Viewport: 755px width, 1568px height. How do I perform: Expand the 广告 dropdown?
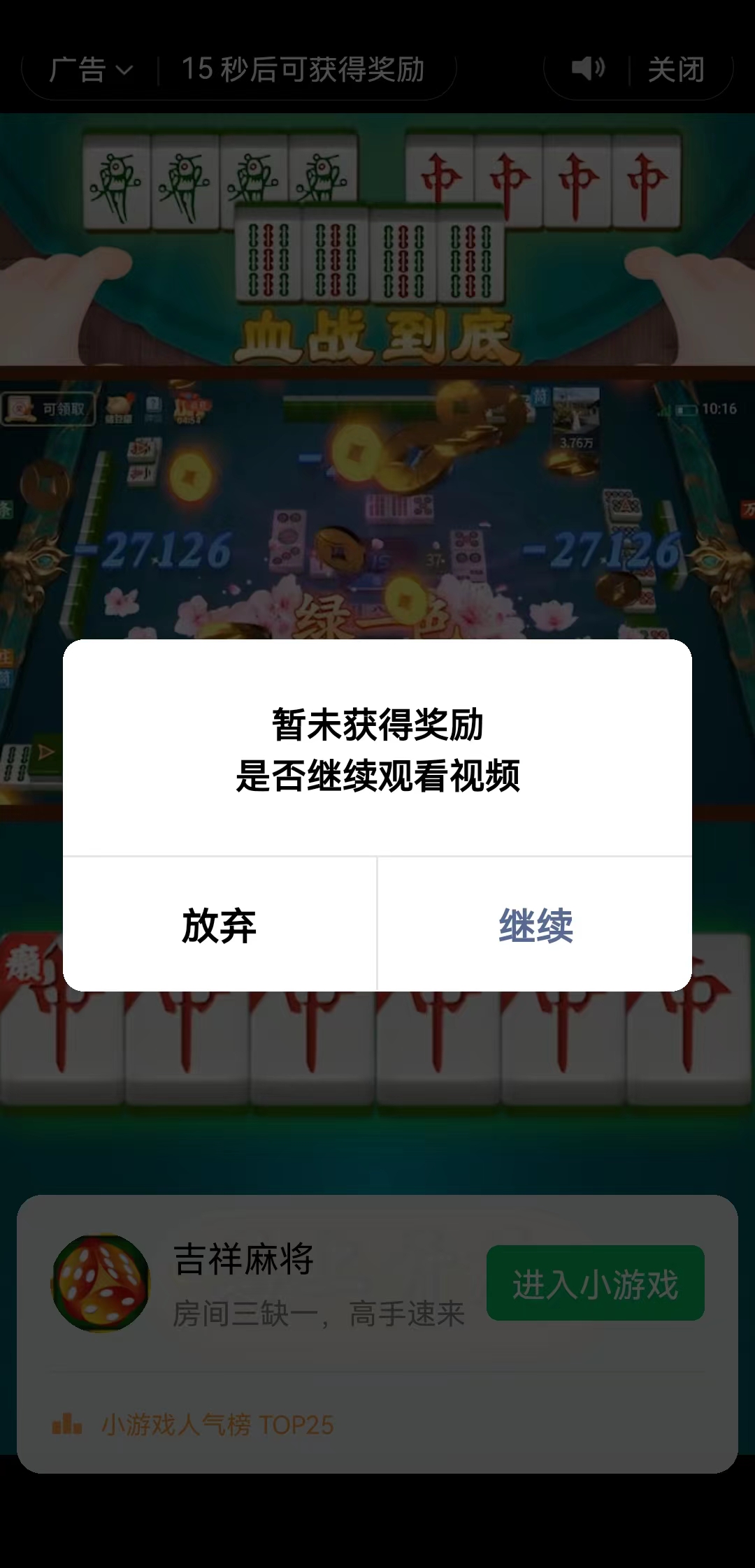tap(91, 70)
